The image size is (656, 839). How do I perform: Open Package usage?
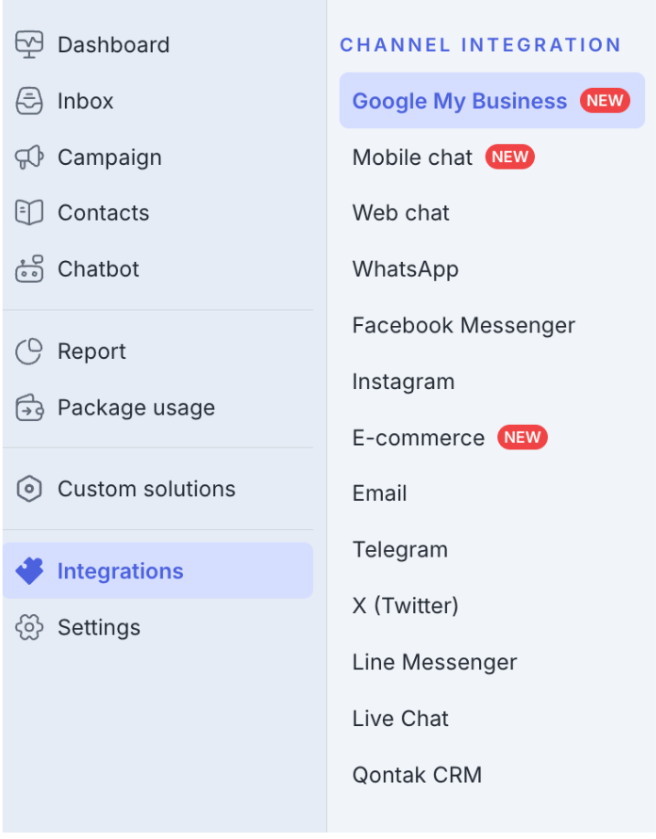[135, 408]
